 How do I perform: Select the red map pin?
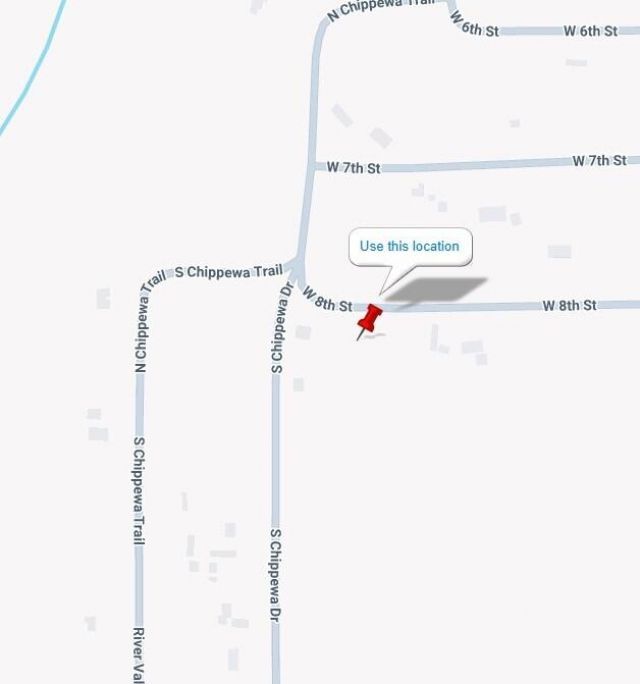[x=371, y=319]
